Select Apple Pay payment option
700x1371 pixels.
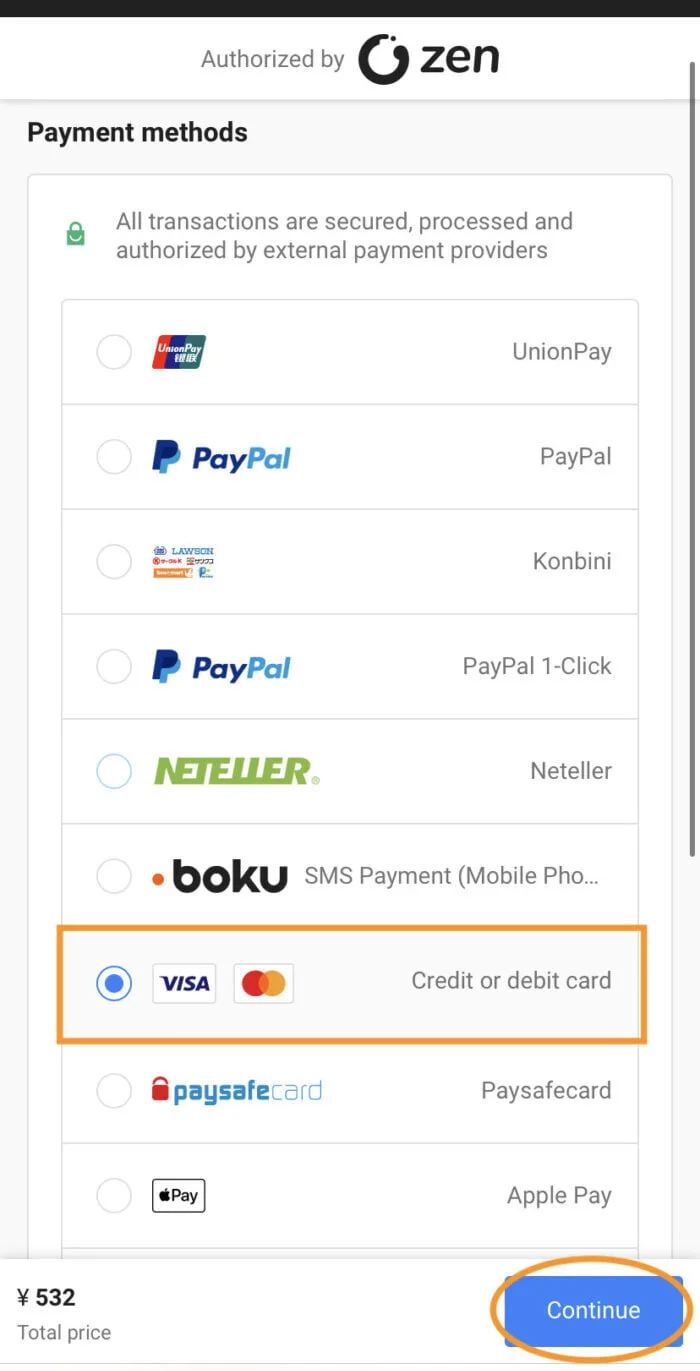114,1195
